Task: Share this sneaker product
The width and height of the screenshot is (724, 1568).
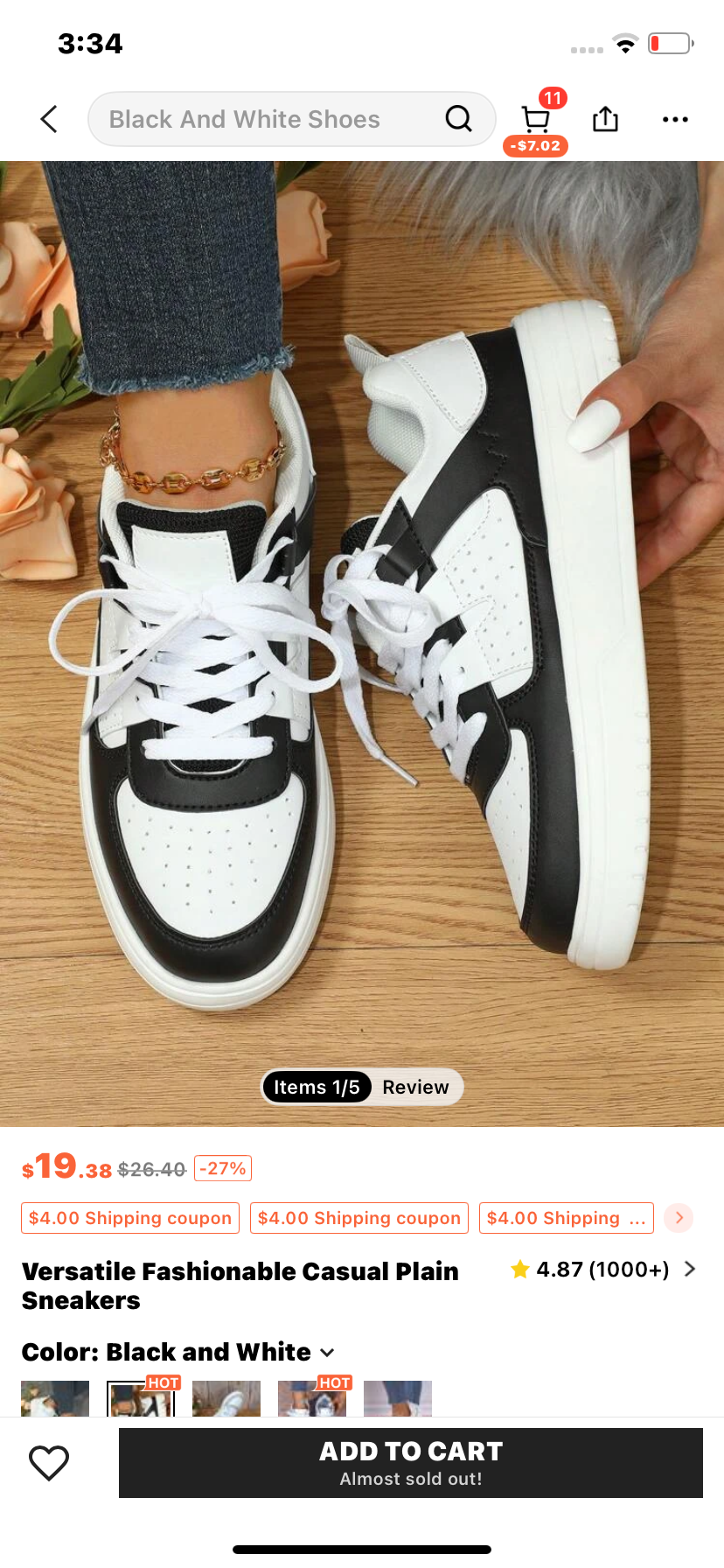Action: pos(605,119)
